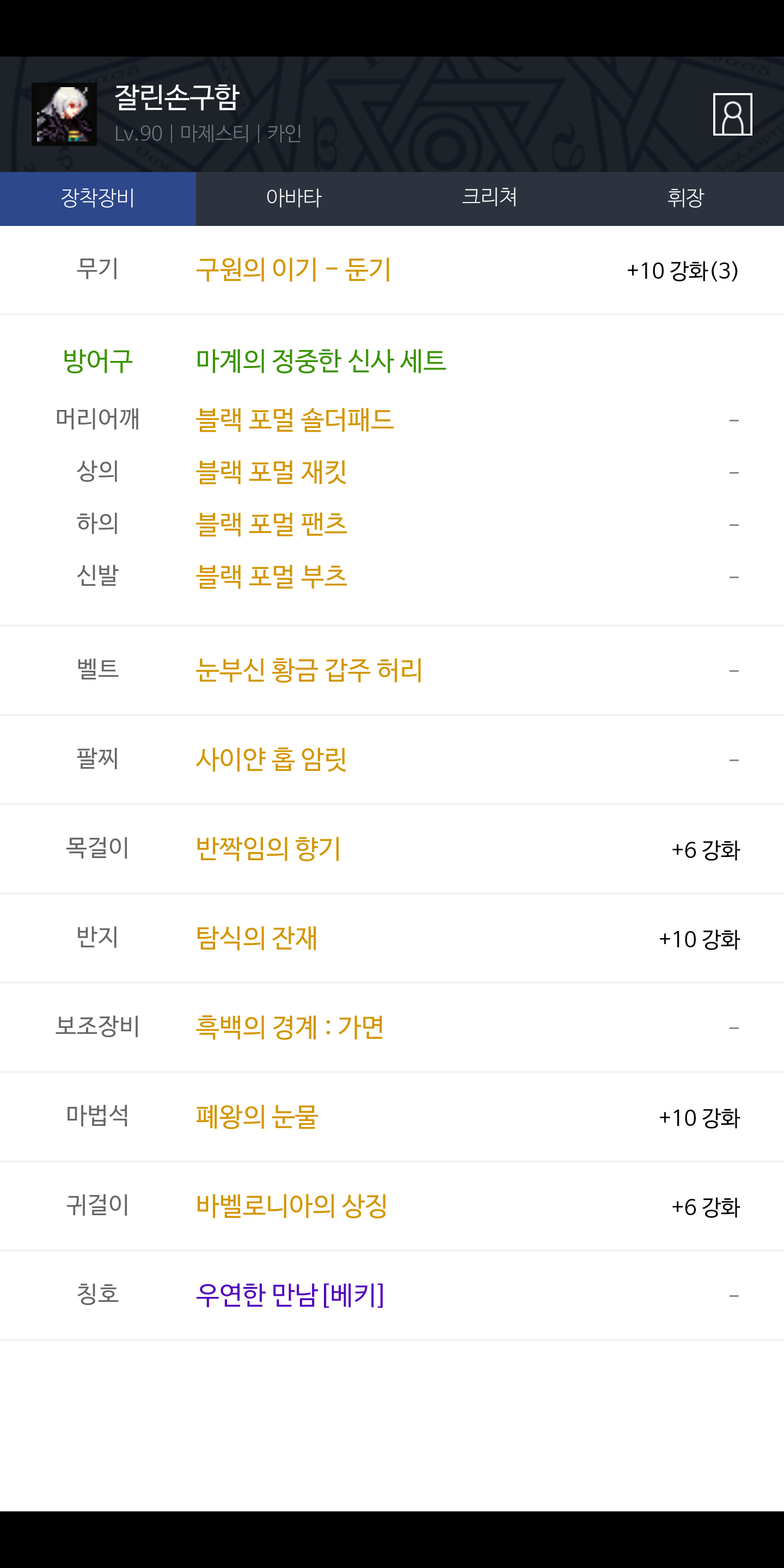The height and width of the screenshot is (1568, 784).
Task: Open magic stone 폐왕의 눈물
Action: coord(257,1116)
